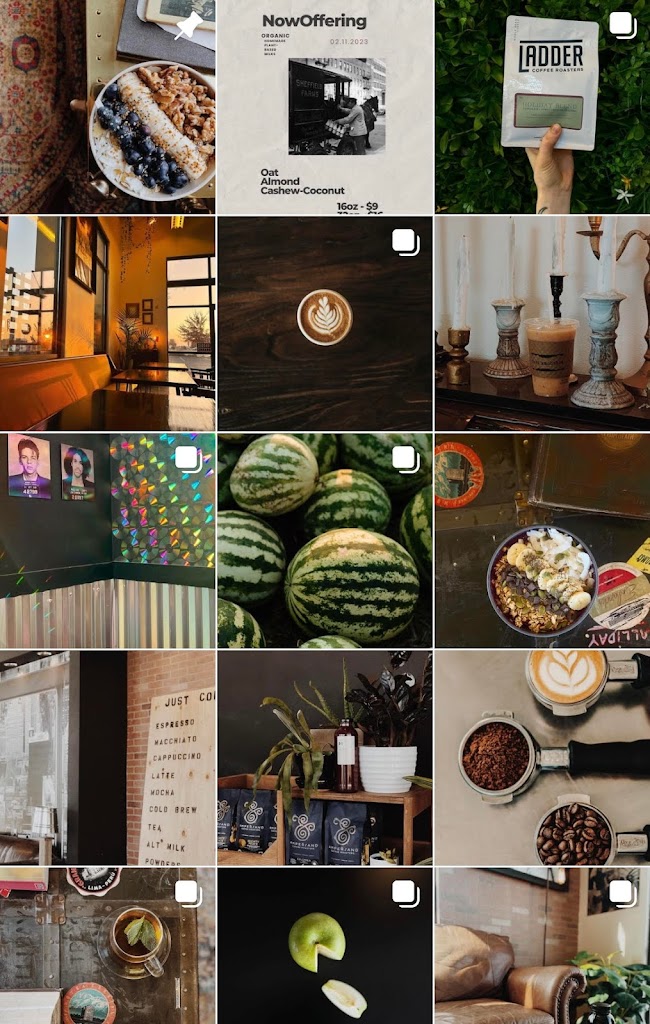Open the sunset cafe interior photo
The image size is (650, 1024).
point(107,323)
